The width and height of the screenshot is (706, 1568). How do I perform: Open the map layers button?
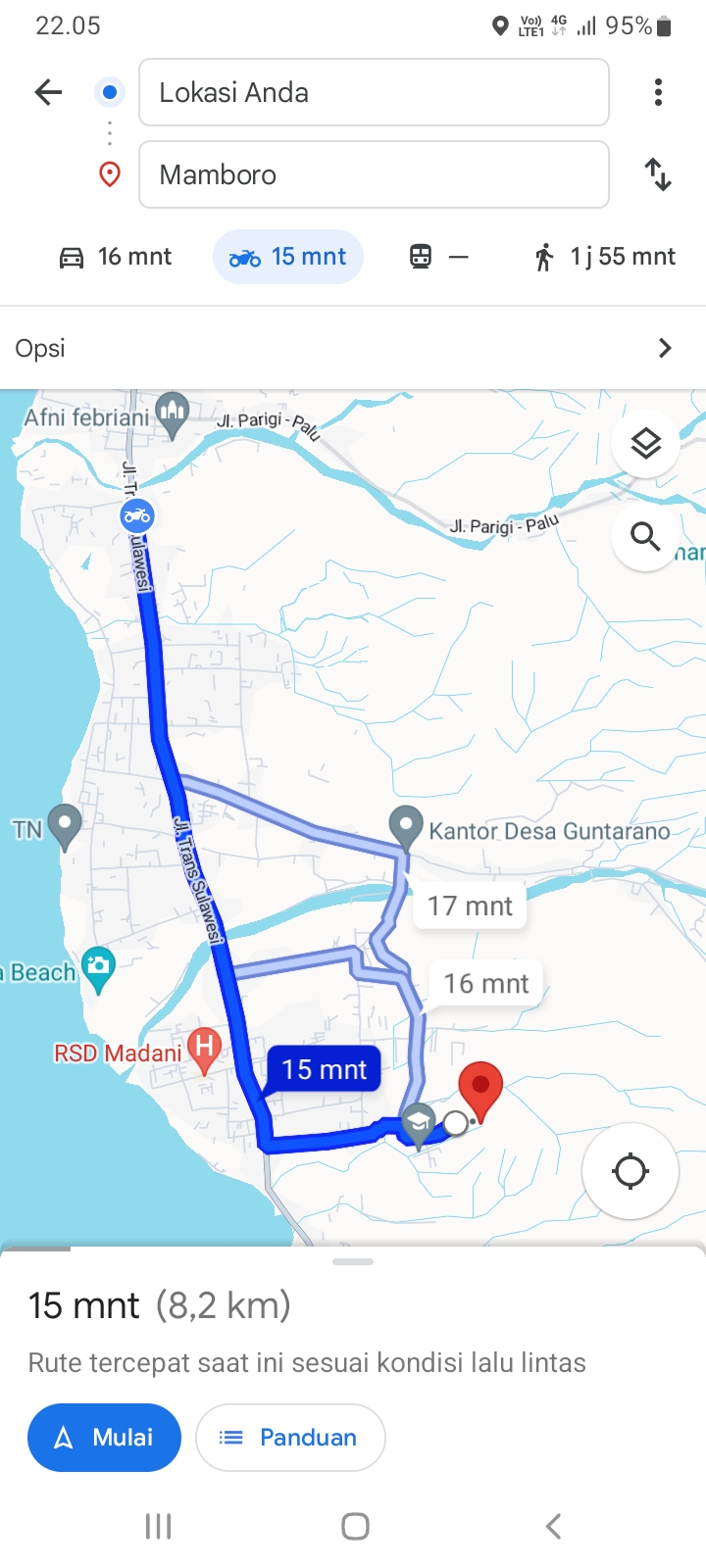click(645, 444)
